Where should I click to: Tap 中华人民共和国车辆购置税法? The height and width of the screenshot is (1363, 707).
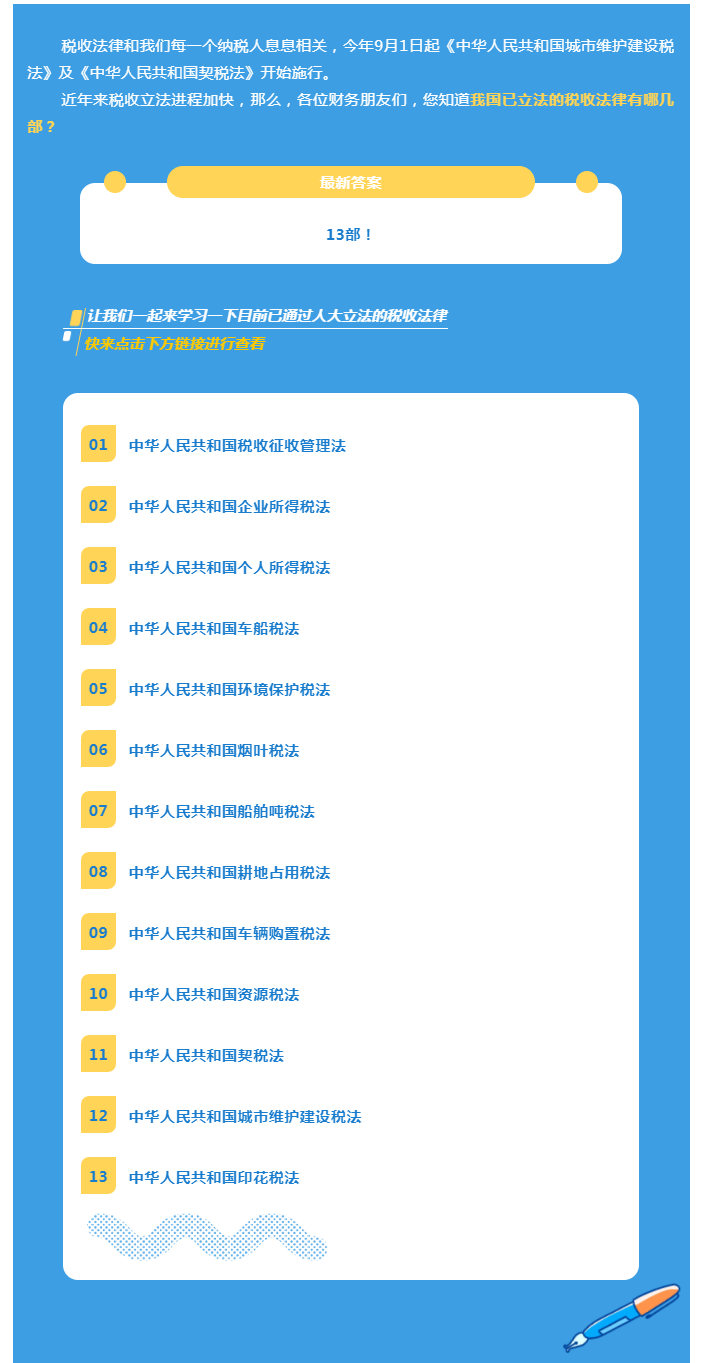tap(229, 934)
